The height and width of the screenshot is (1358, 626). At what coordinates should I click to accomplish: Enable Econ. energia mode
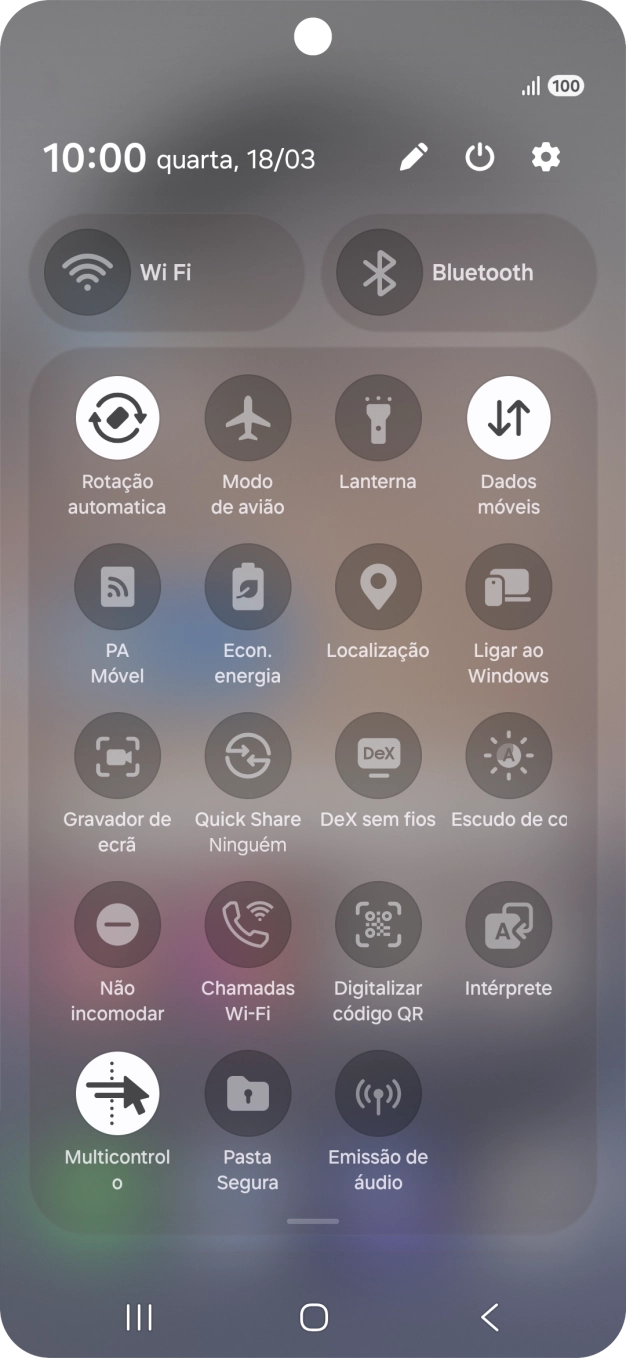[248, 587]
